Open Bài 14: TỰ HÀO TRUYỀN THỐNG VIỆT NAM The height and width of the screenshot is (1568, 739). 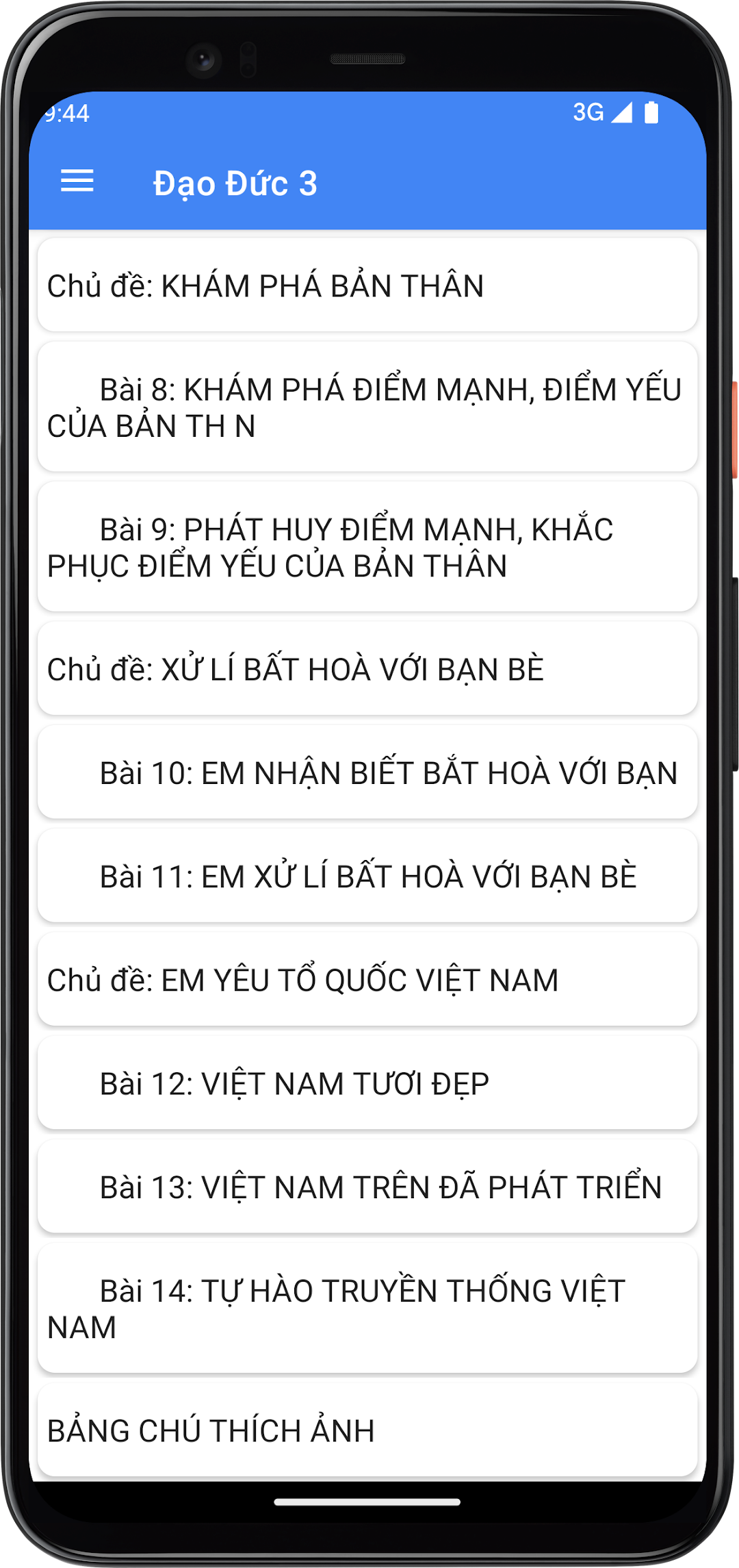click(x=367, y=1308)
